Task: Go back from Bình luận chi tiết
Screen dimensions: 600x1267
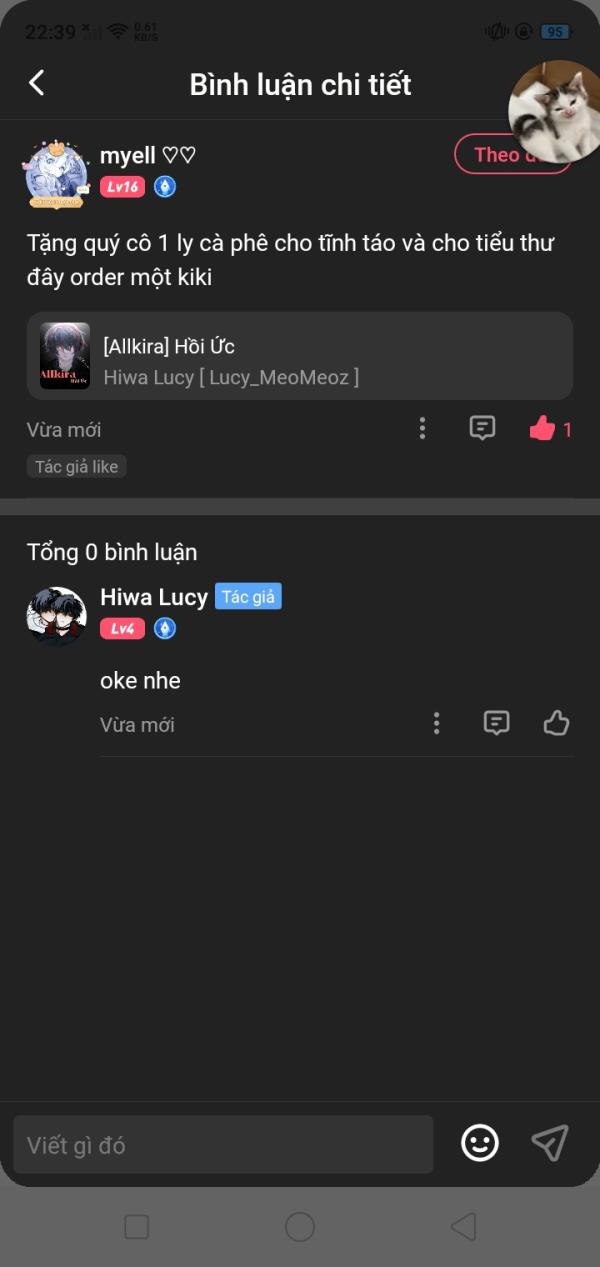Action: 37,83
